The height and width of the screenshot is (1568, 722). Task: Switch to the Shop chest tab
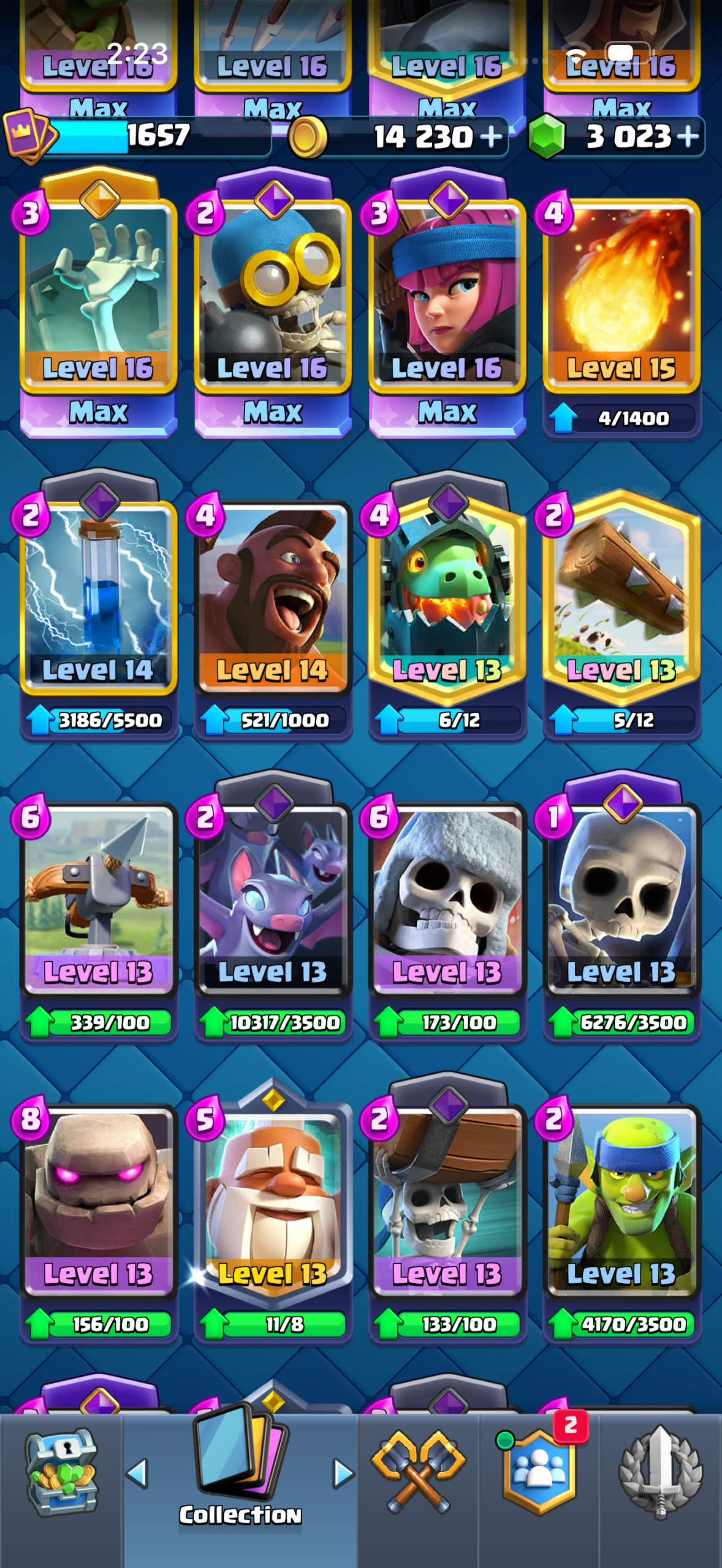tap(61, 1472)
